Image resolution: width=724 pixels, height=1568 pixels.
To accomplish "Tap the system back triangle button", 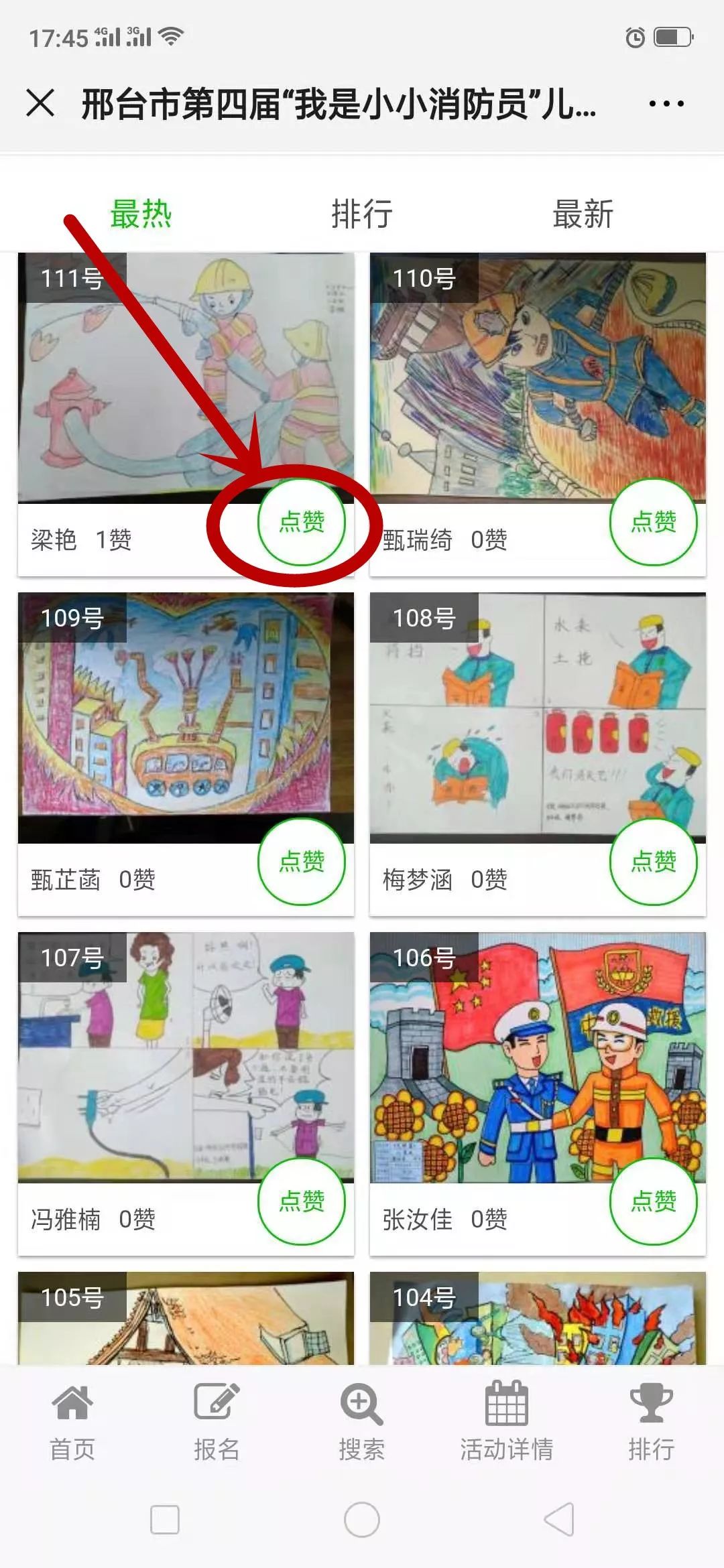I will [x=559, y=1519].
